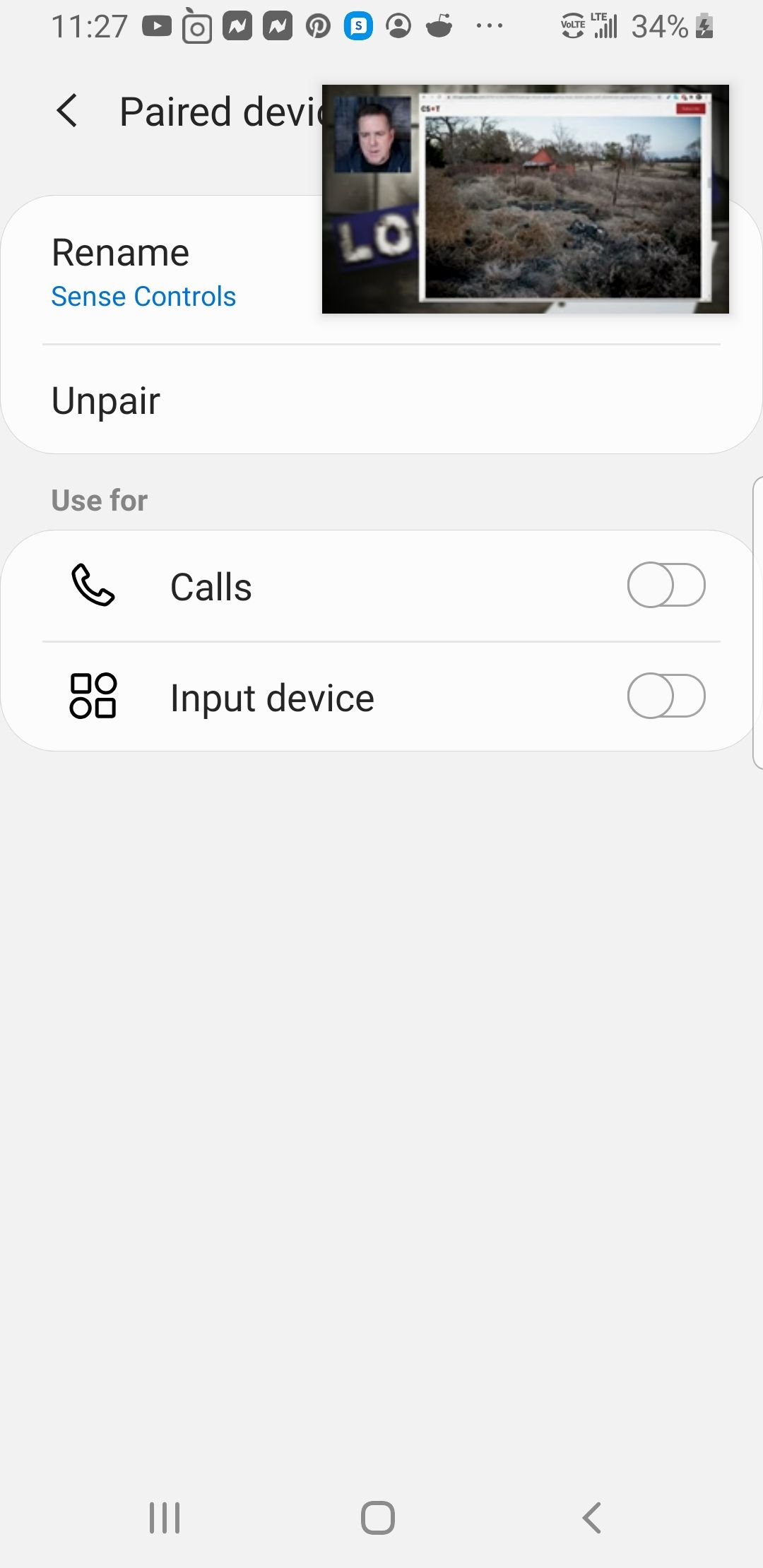Go back from Paired device screen
Viewport: 763px width, 1568px height.
tap(67, 111)
